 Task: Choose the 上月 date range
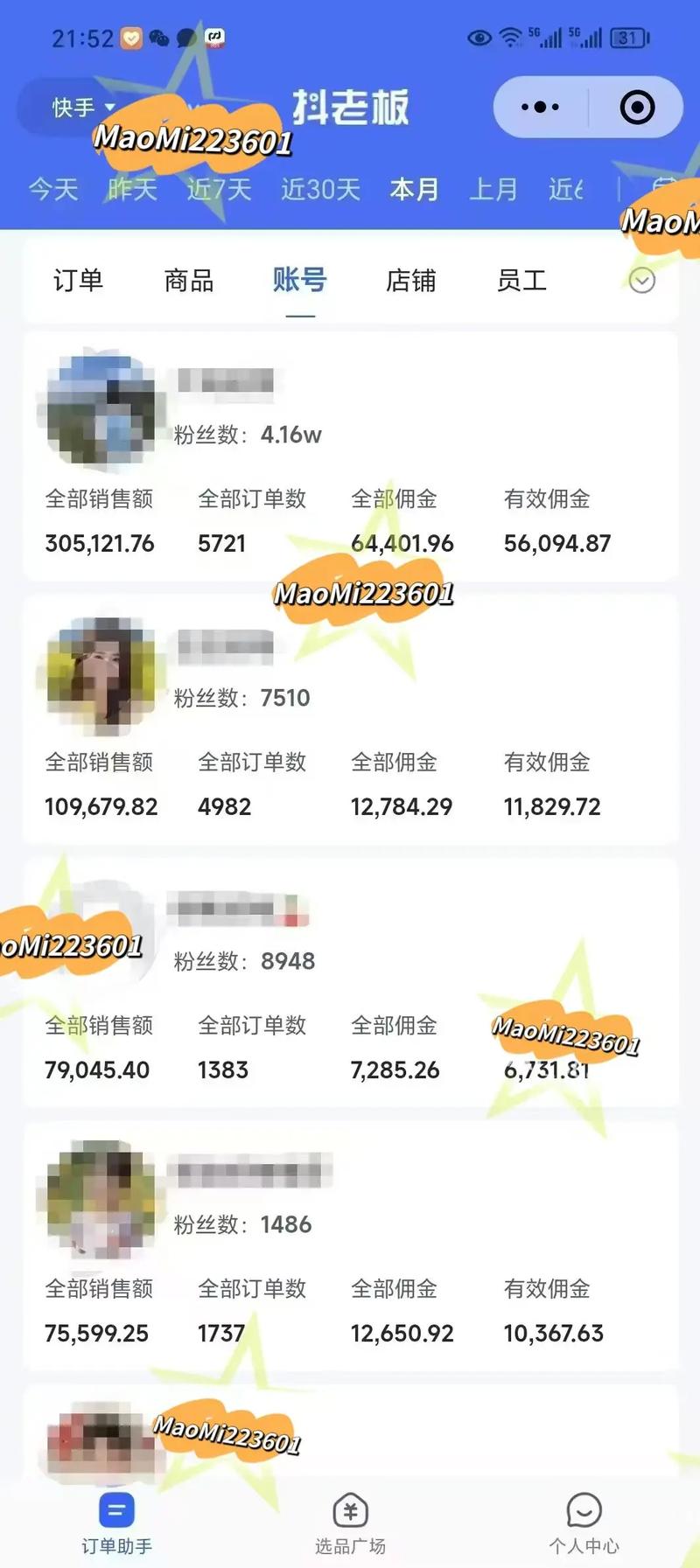coord(493,189)
